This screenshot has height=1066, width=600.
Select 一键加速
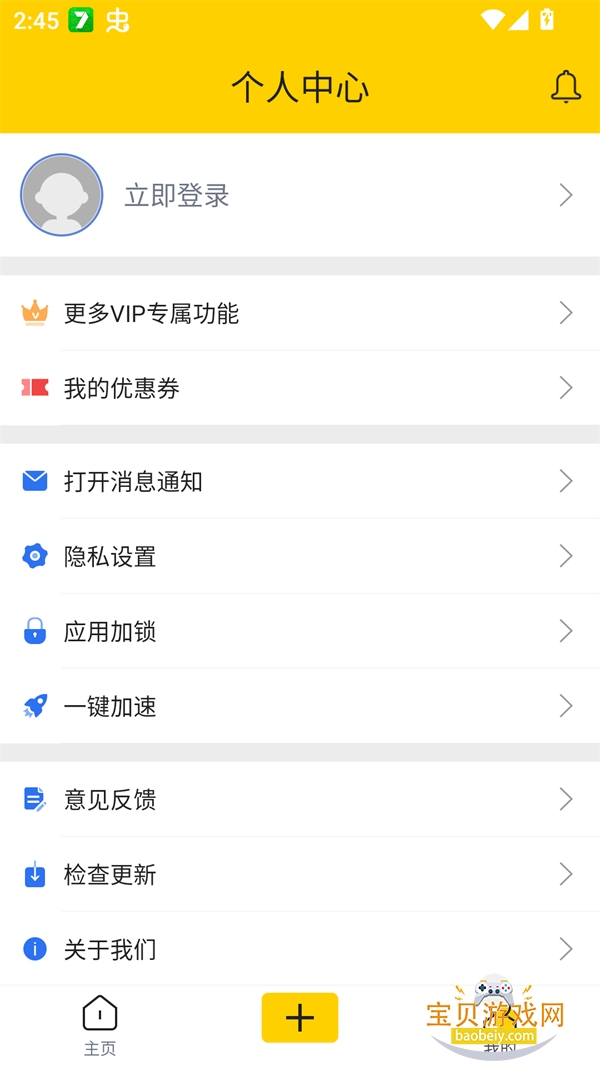coord(110,706)
